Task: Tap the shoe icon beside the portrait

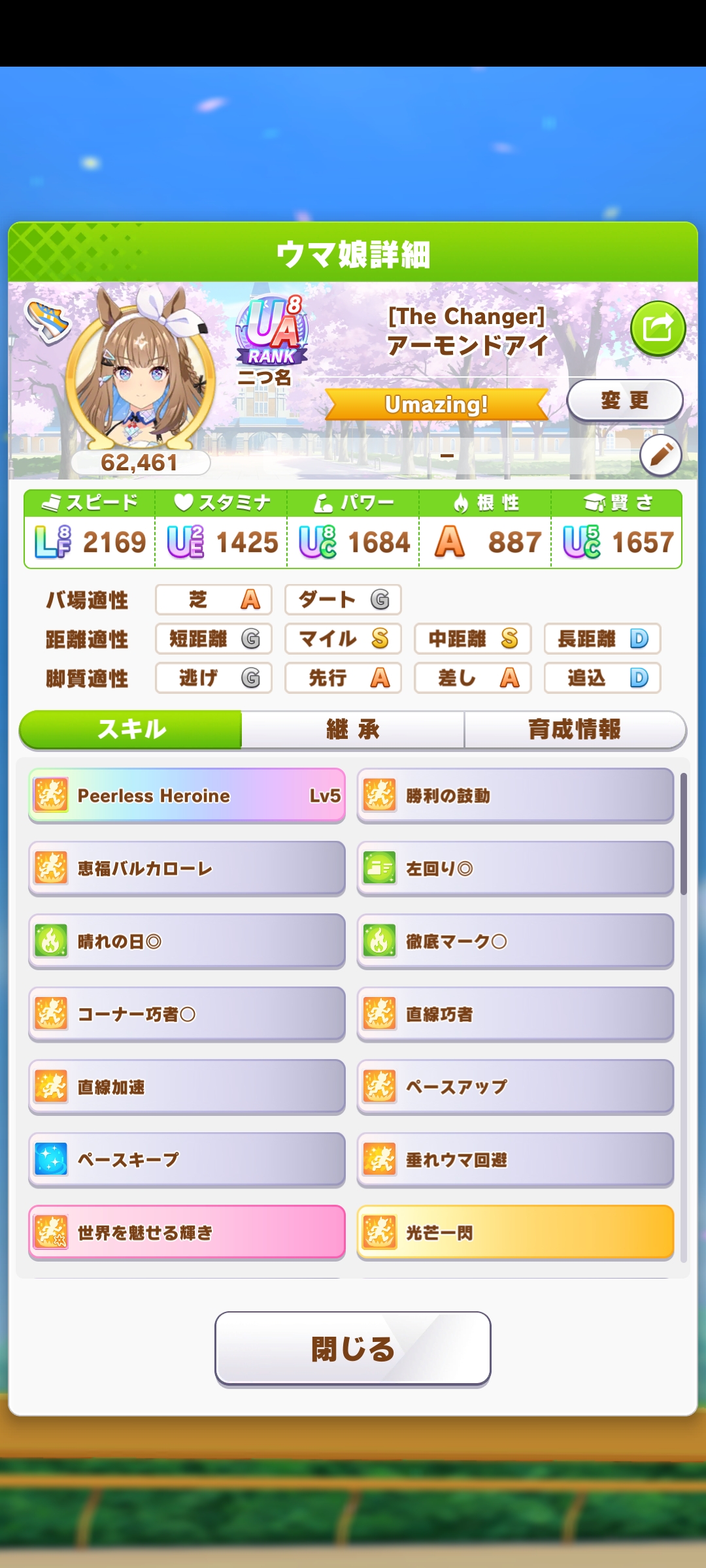Action: (47, 320)
